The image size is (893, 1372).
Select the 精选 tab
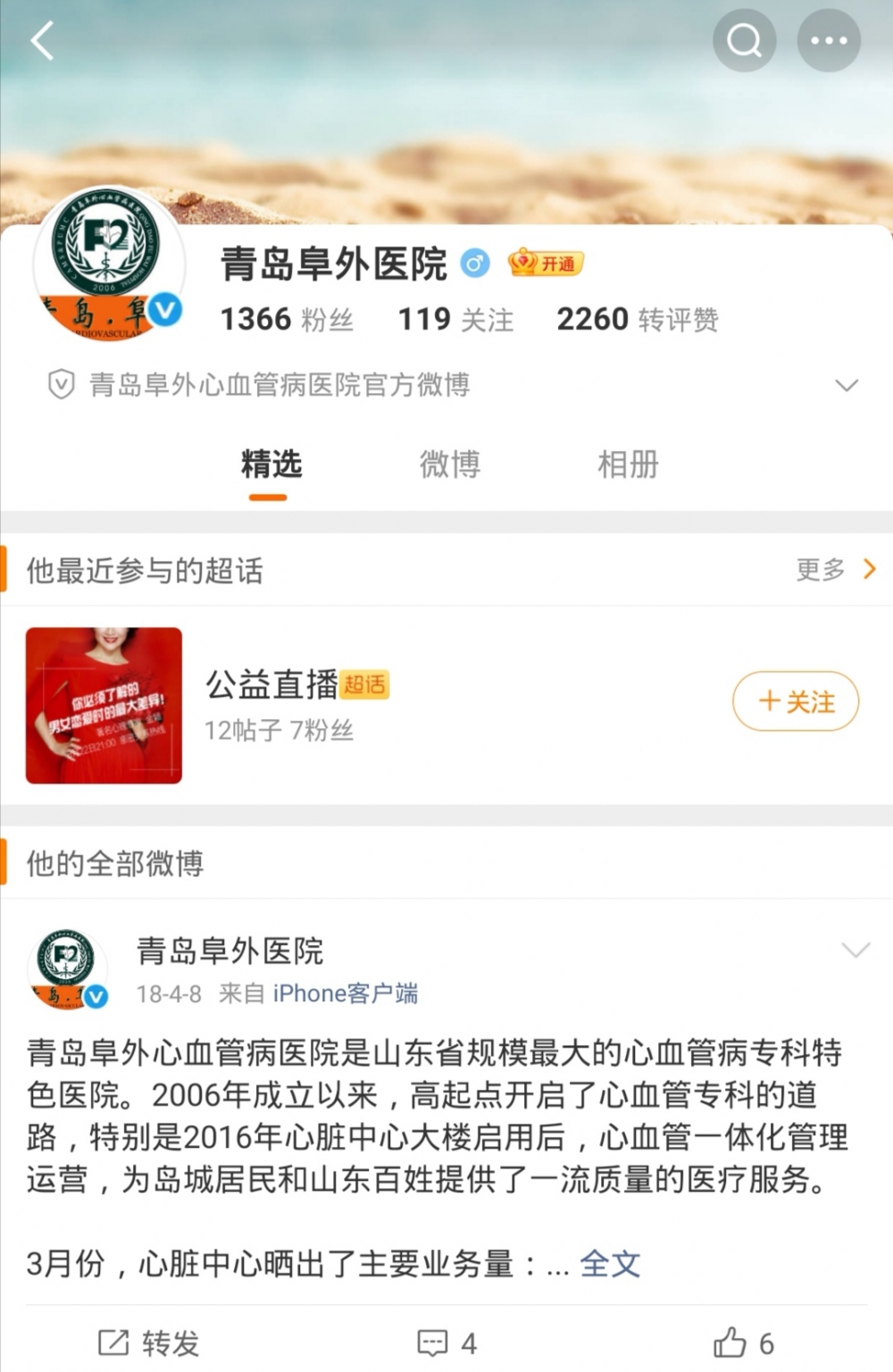point(271,464)
